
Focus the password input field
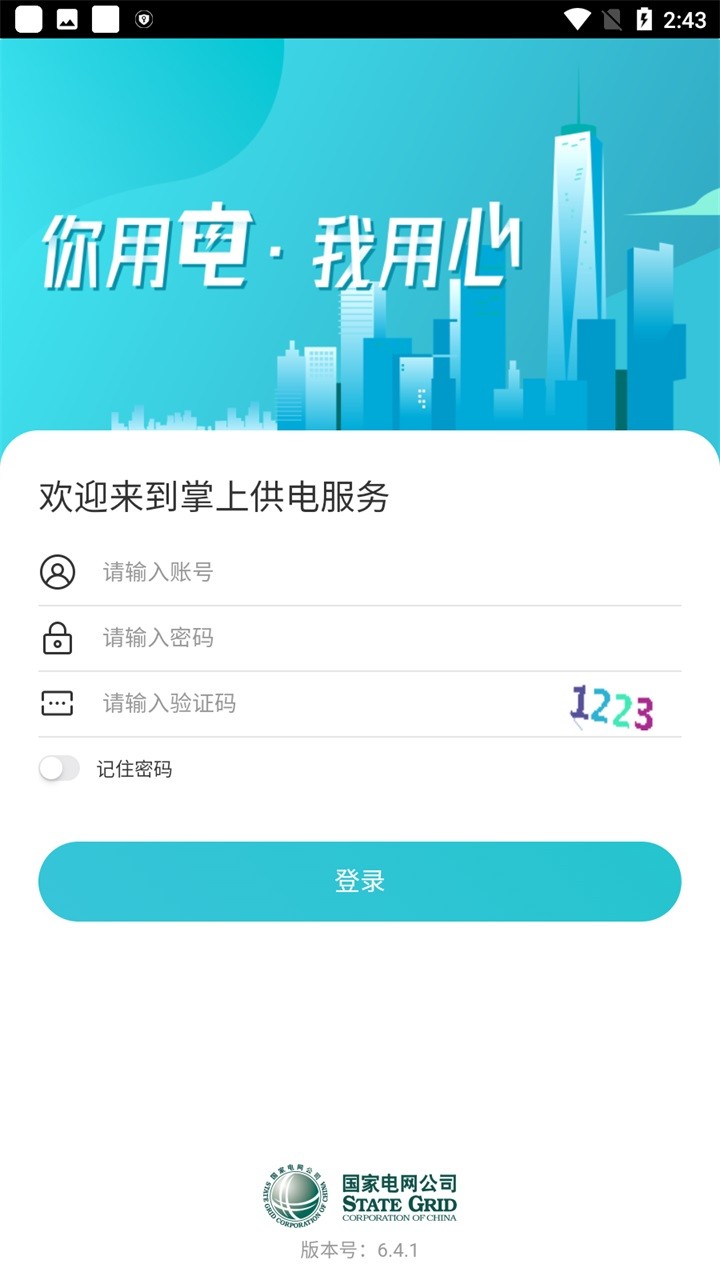pyautogui.click(x=380, y=638)
